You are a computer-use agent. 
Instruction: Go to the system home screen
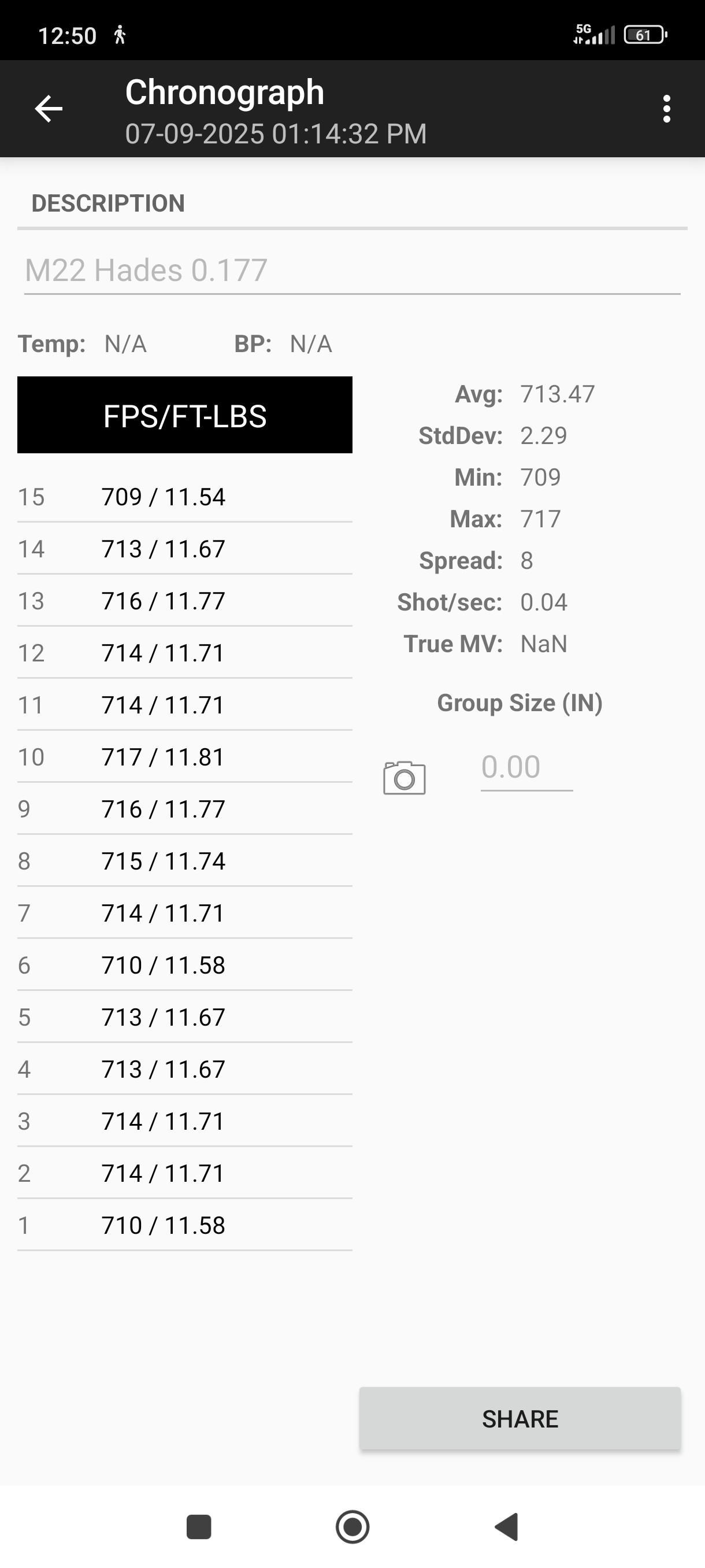click(x=353, y=1527)
